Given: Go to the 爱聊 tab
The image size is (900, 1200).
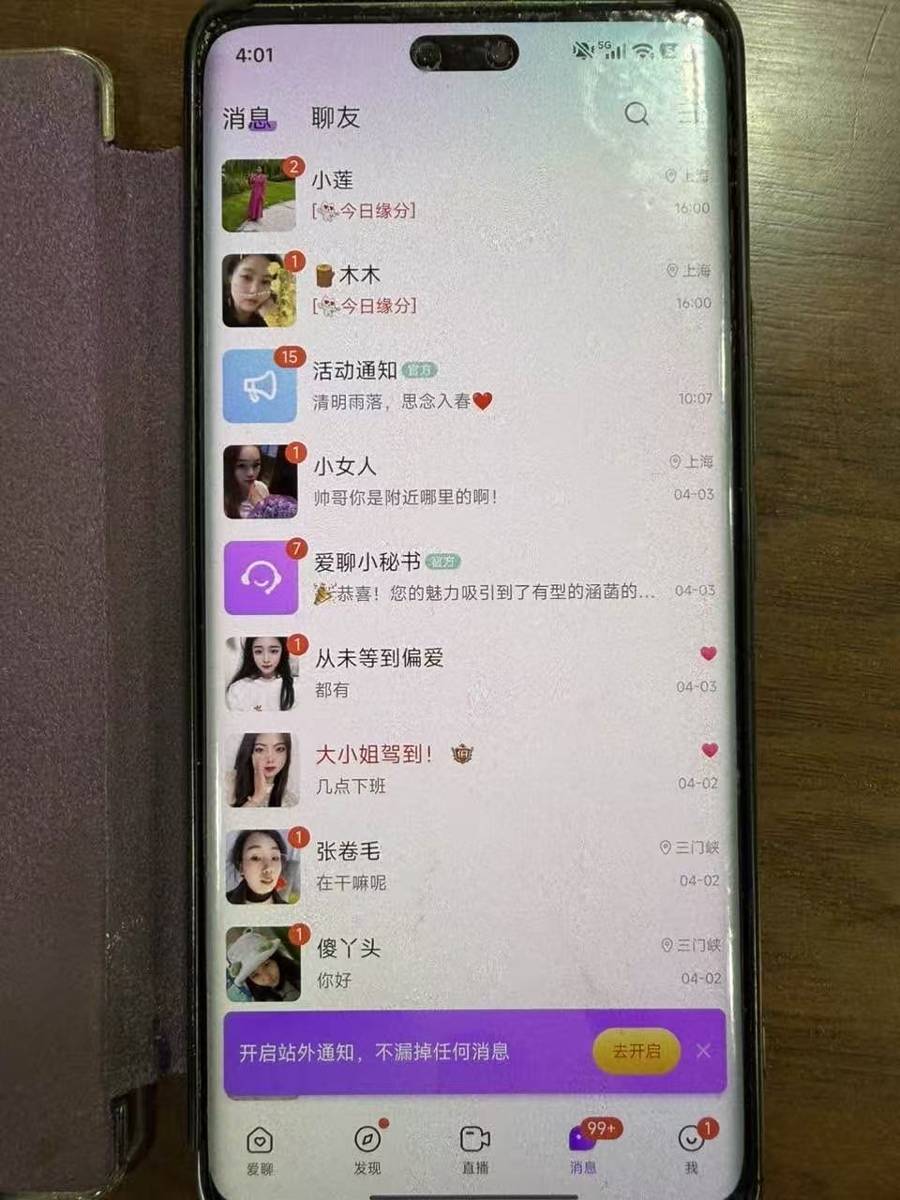Looking at the screenshot, I should [260, 1149].
